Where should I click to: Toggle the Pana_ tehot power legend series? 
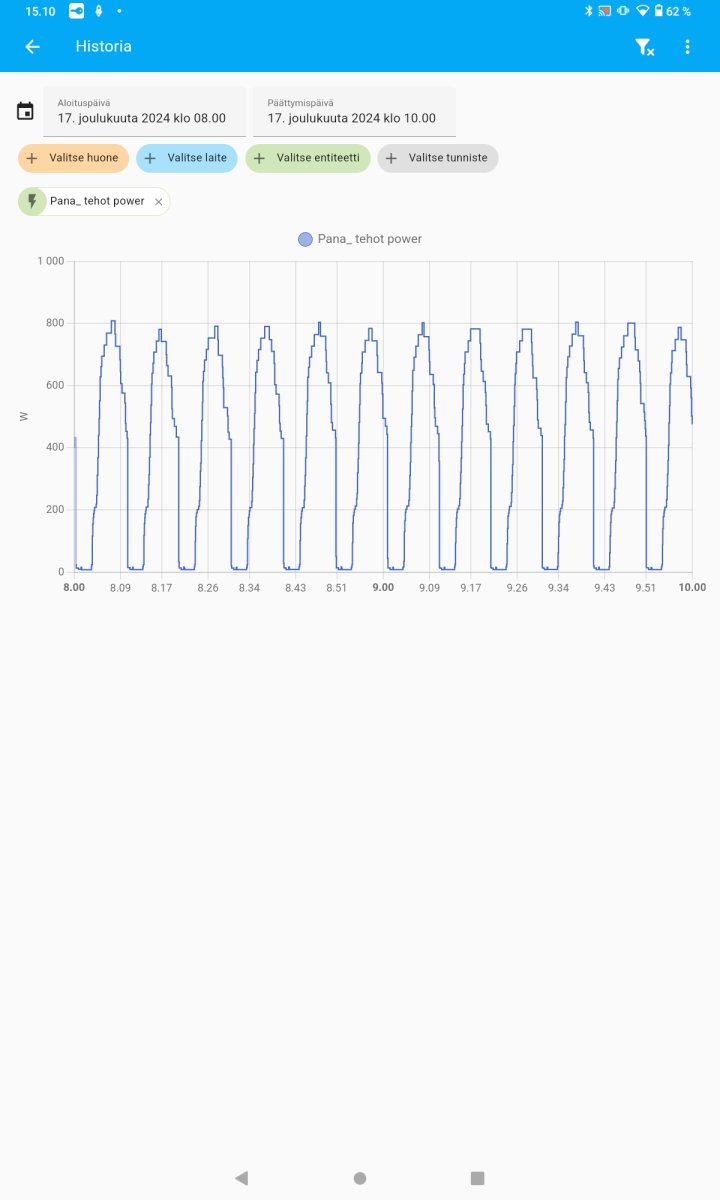click(x=360, y=239)
